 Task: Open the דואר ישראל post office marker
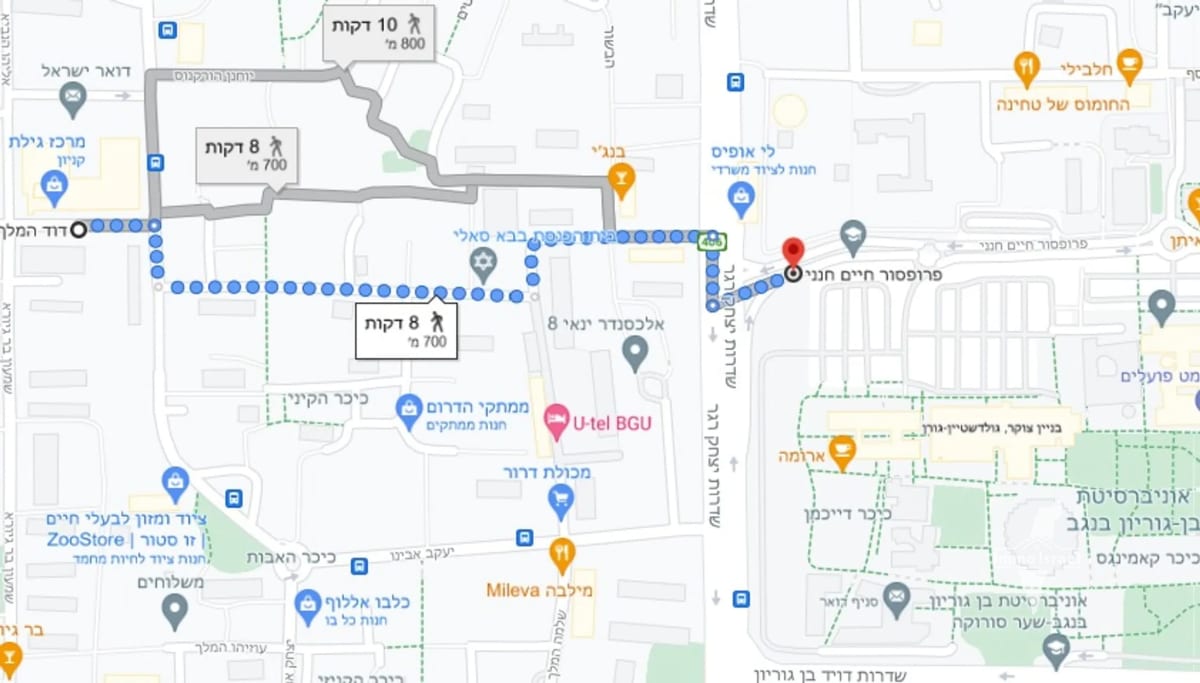click(72, 98)
